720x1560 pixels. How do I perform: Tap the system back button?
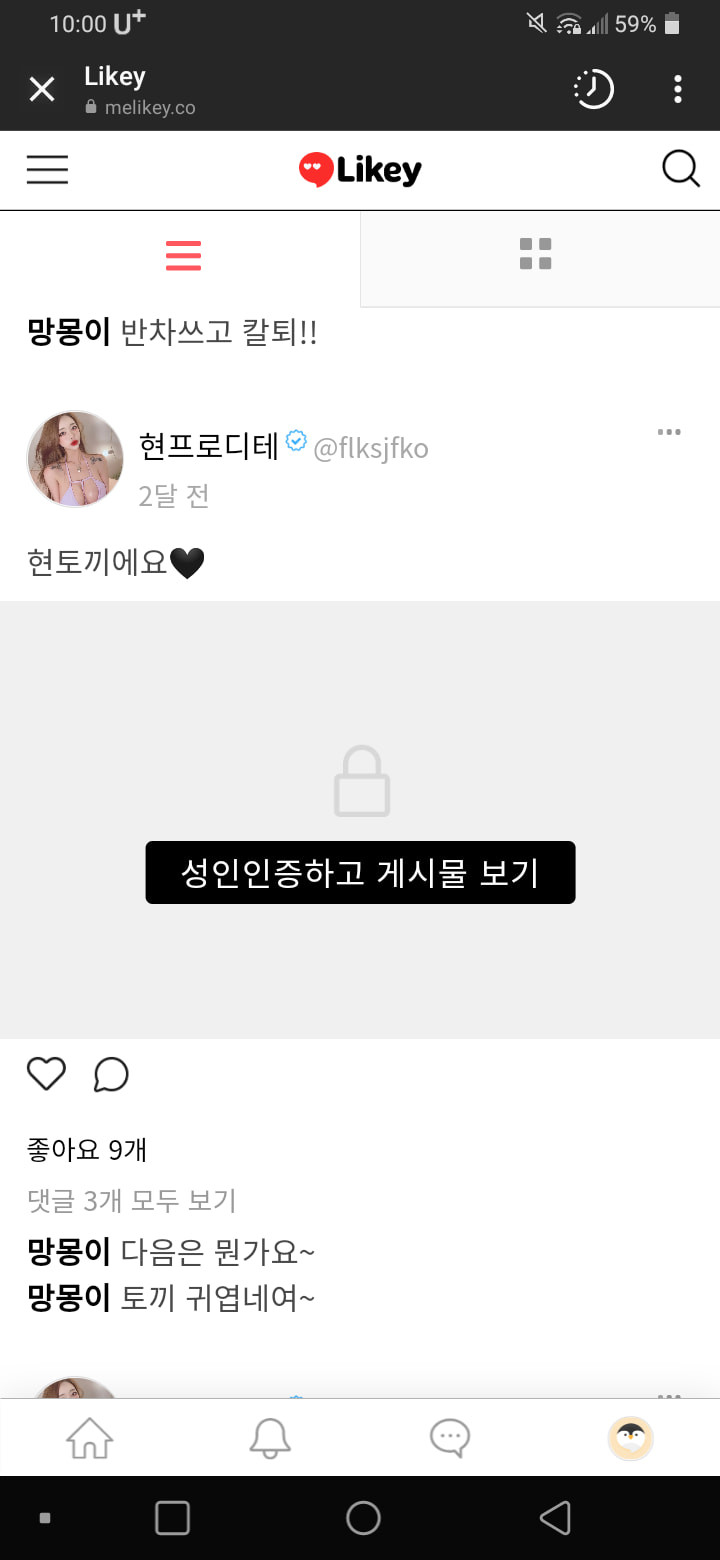[x=555, y=1518]
